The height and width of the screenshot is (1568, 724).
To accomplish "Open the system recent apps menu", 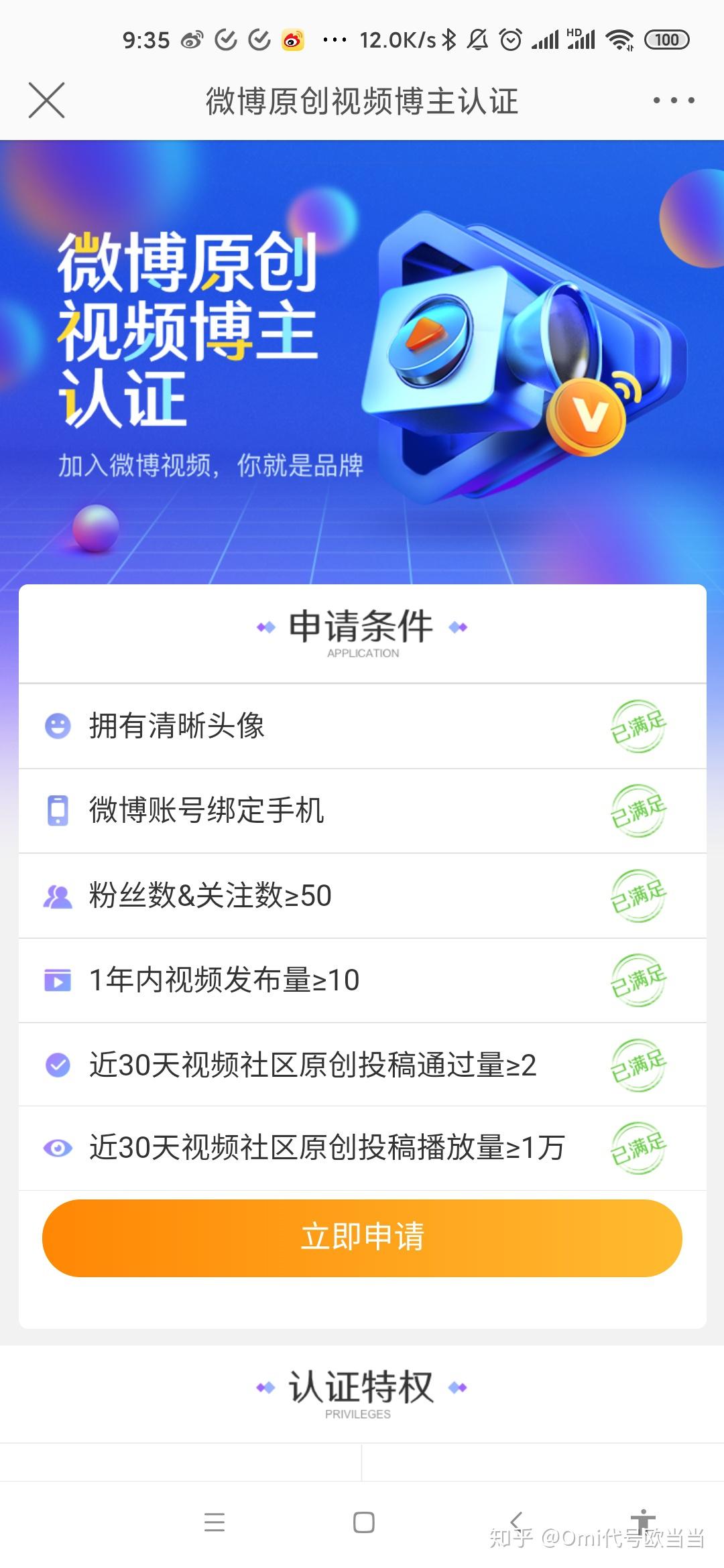I will [215, 1522].
